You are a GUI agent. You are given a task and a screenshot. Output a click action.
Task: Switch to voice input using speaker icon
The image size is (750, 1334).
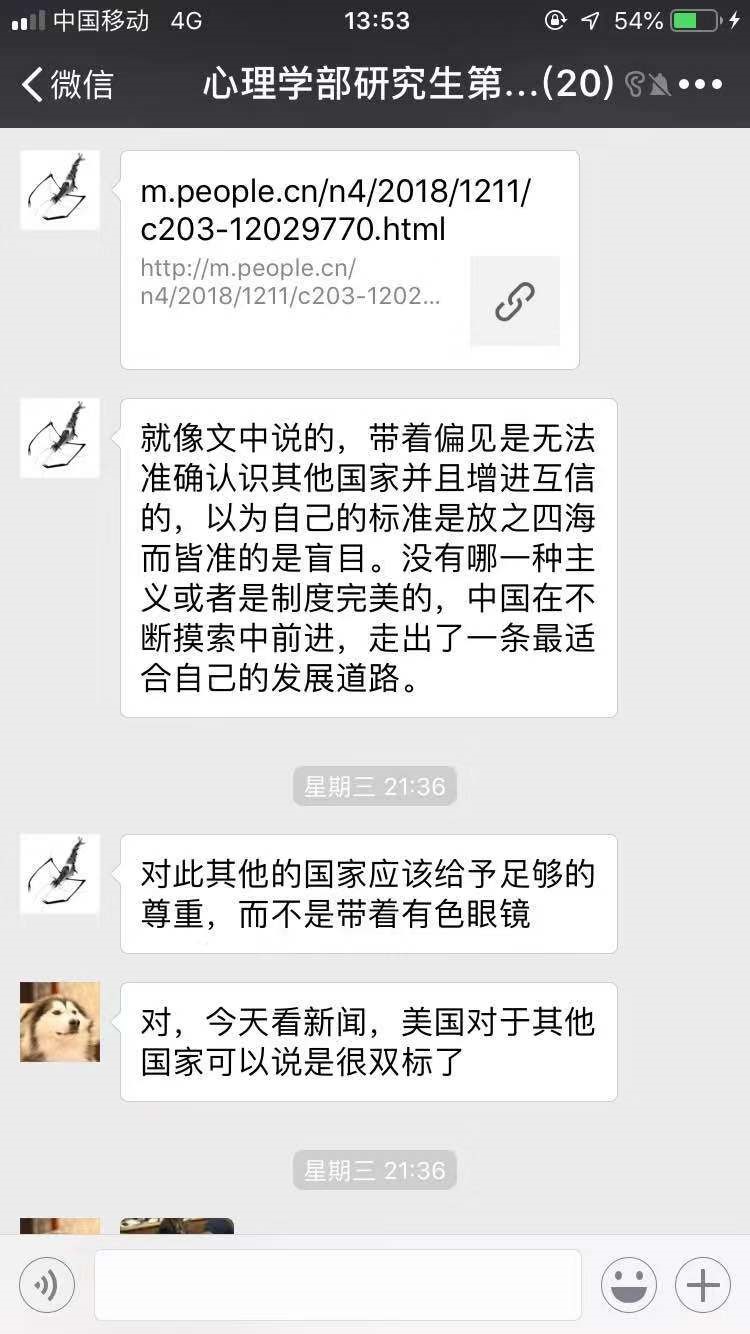[x=44, y=1285]
